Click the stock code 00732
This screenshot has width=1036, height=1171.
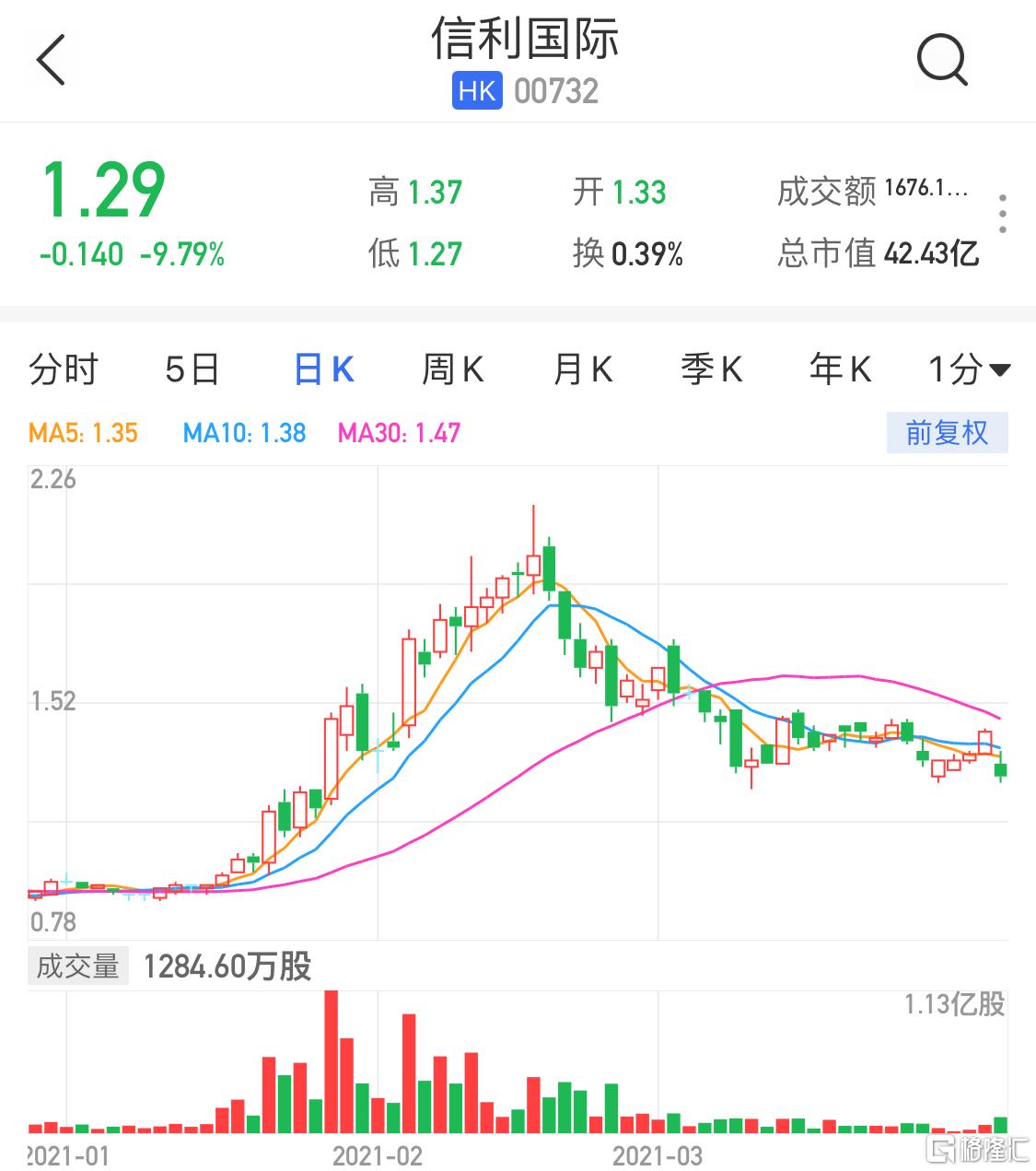(556, 90)
